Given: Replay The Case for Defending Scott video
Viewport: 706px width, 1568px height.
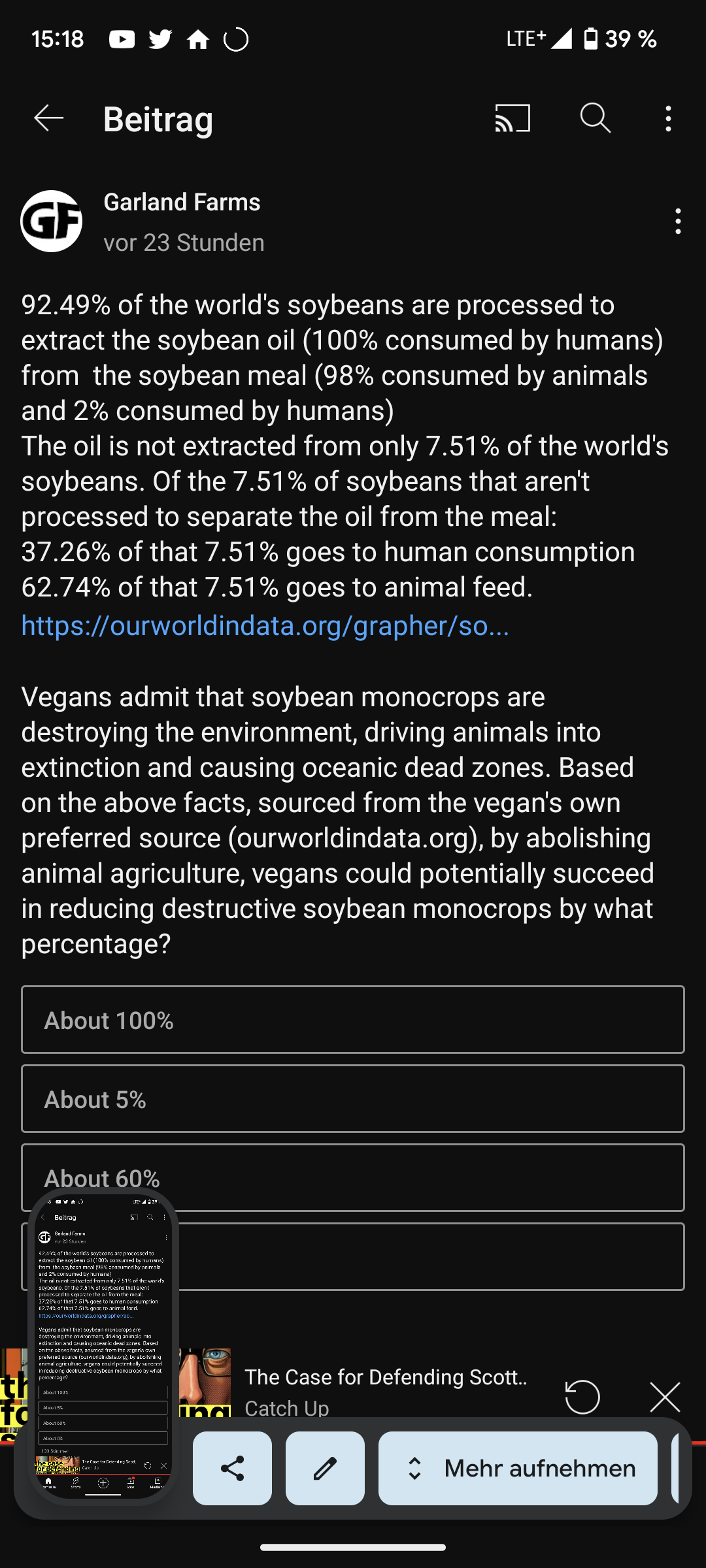Looking at the screenshot, I should point(582,1397).
